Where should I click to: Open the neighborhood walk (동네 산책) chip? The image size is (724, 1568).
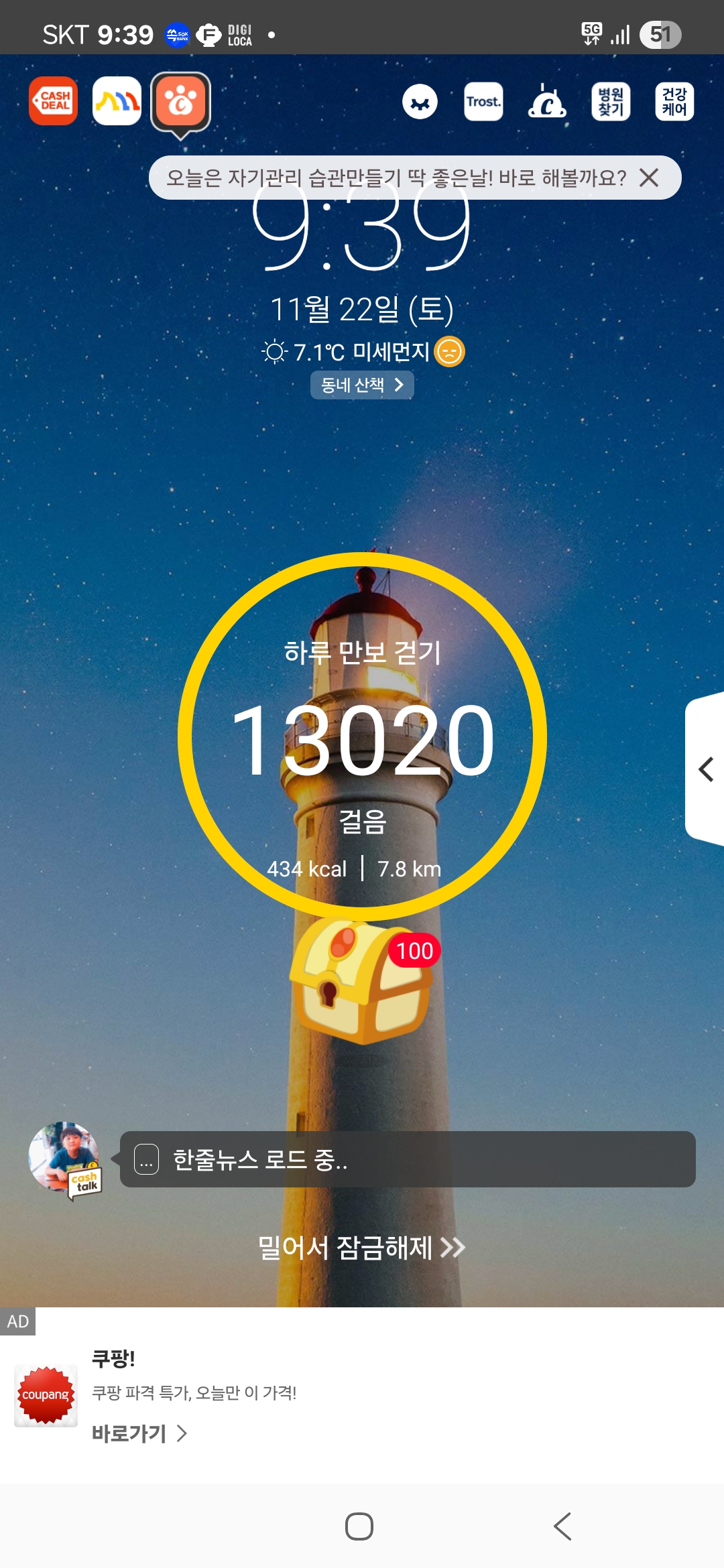pyautogui.click(x=362, y=385)
